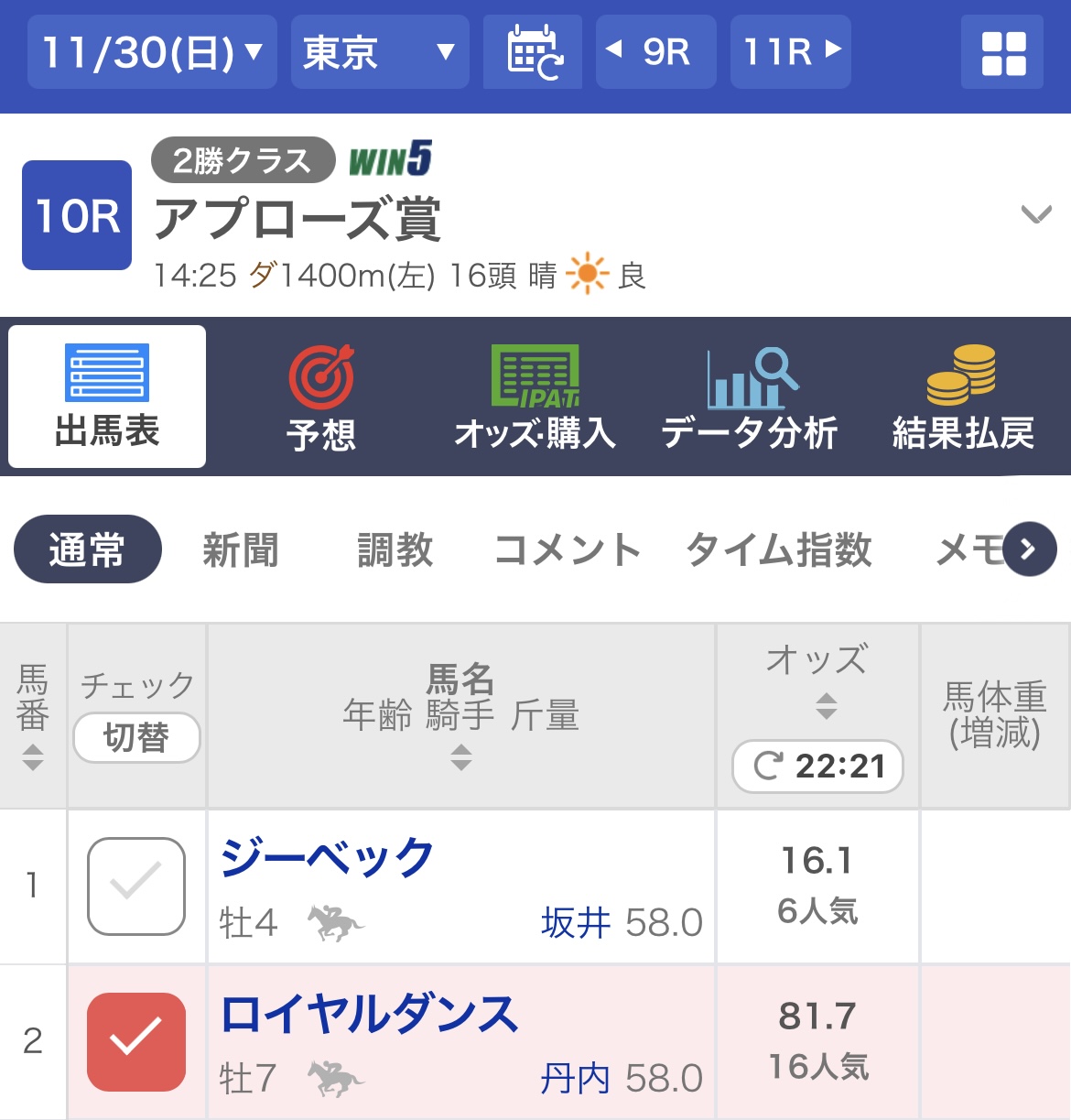
Task: Switch to タイム指数 view
Action: 779,550
